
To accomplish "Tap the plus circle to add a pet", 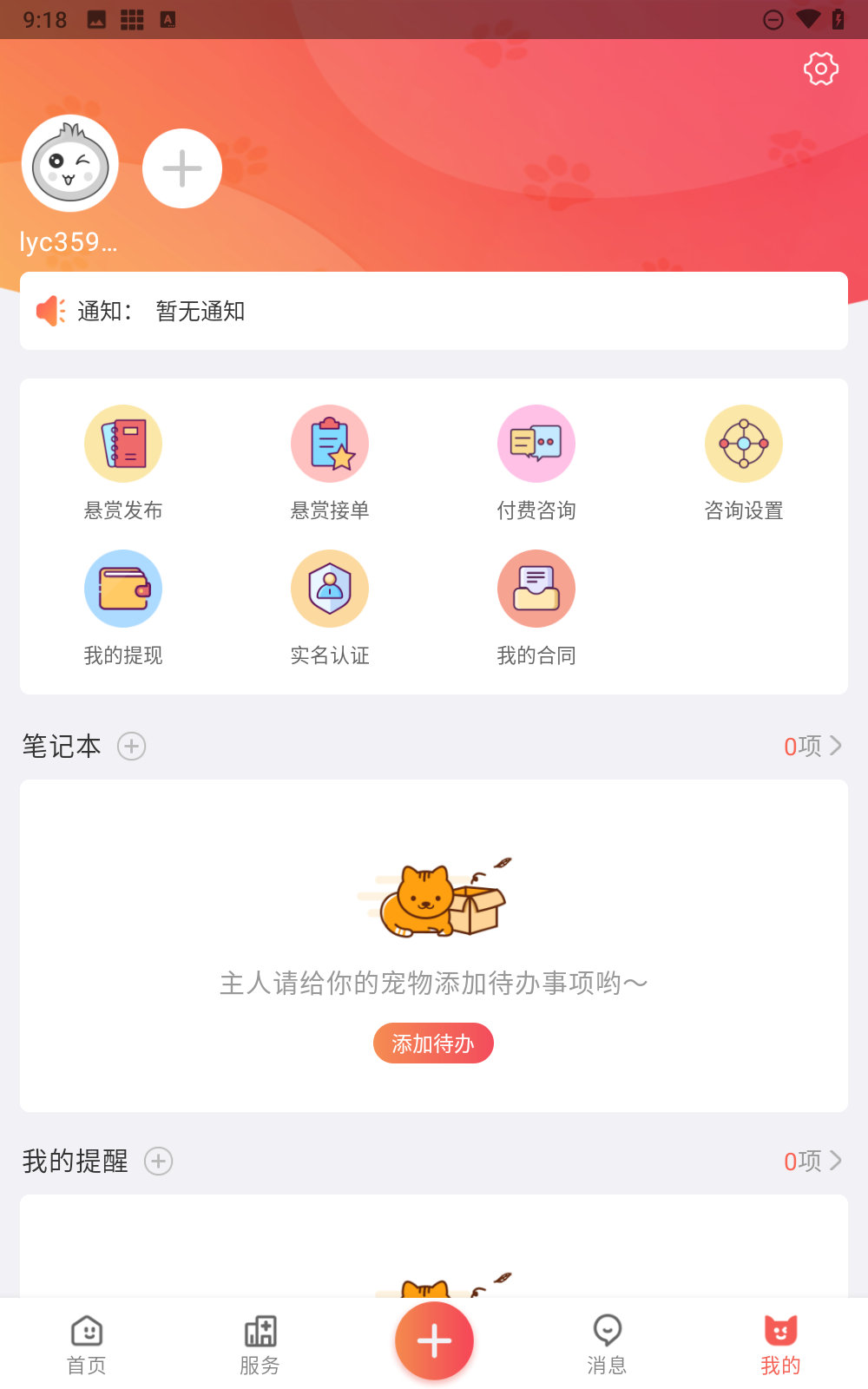I will pyautogui.click(x=181, y=168).
